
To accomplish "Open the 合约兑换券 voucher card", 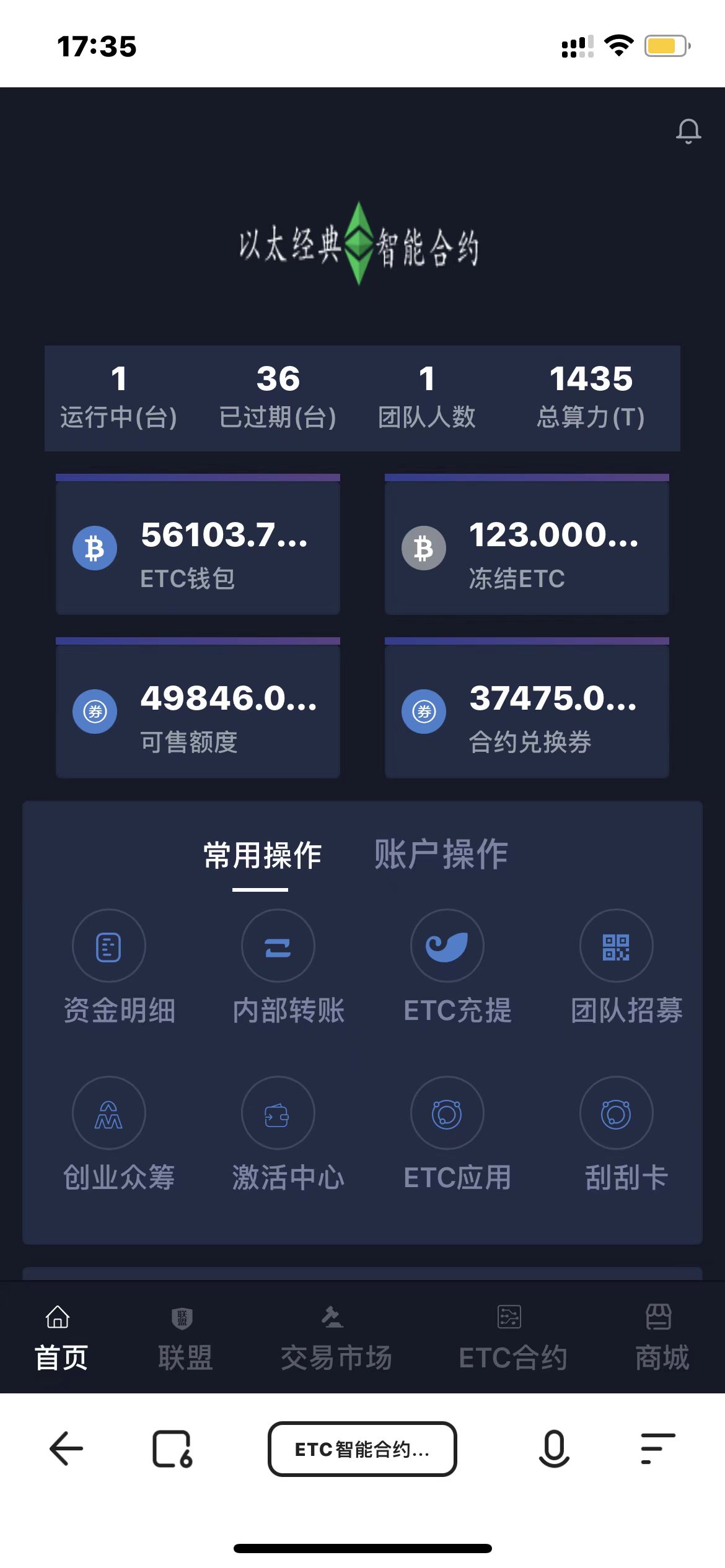I will coord(527,712).
